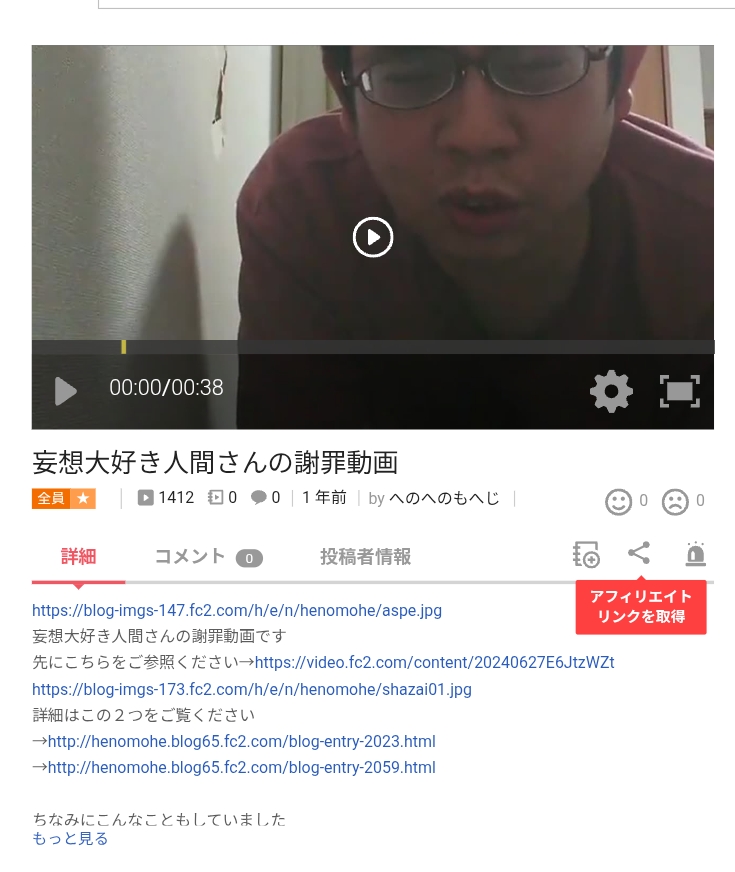Rate the video with the smiley face
735x872 pixels.
point(618,501)
